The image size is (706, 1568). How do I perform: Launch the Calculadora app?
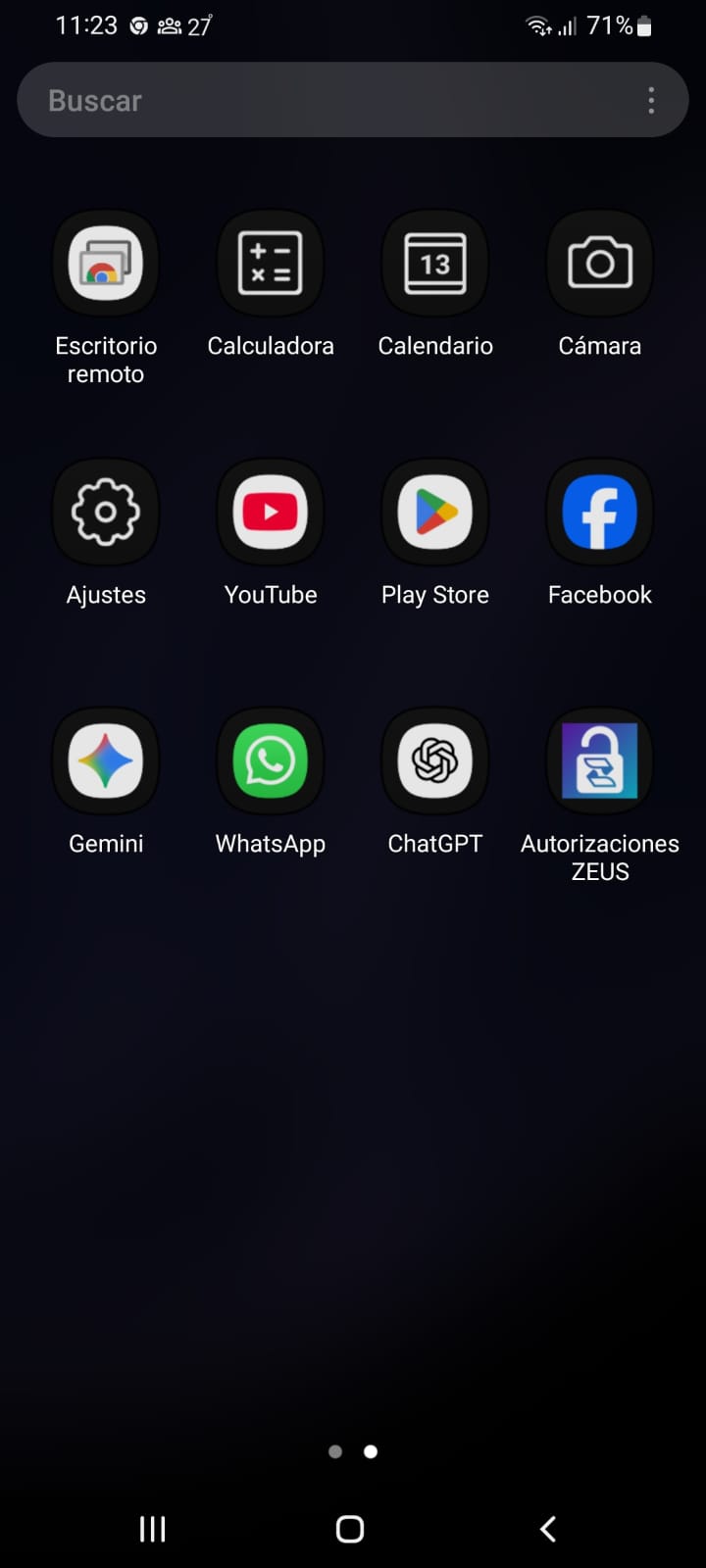[x=271, y=265]
